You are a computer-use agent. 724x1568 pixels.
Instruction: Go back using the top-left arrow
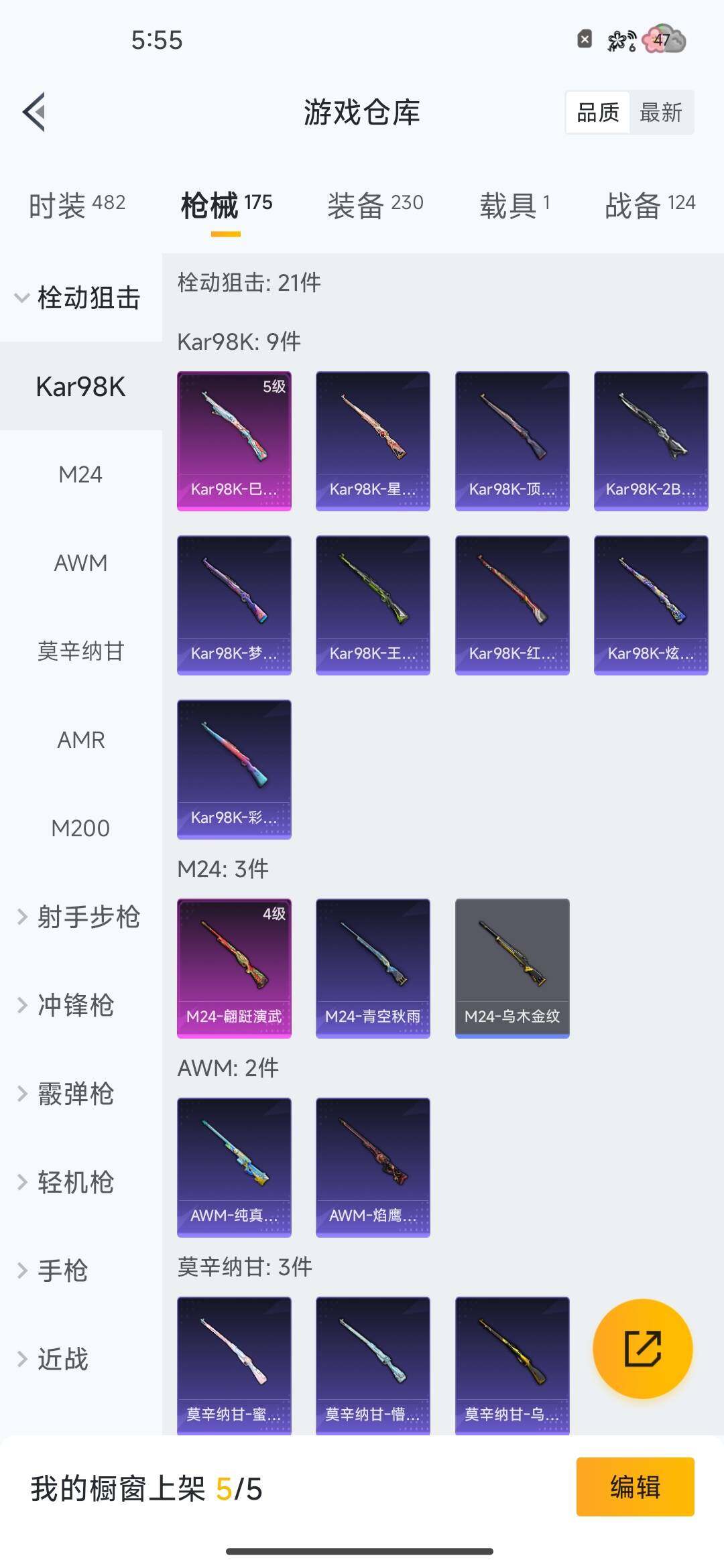(35, 112)
